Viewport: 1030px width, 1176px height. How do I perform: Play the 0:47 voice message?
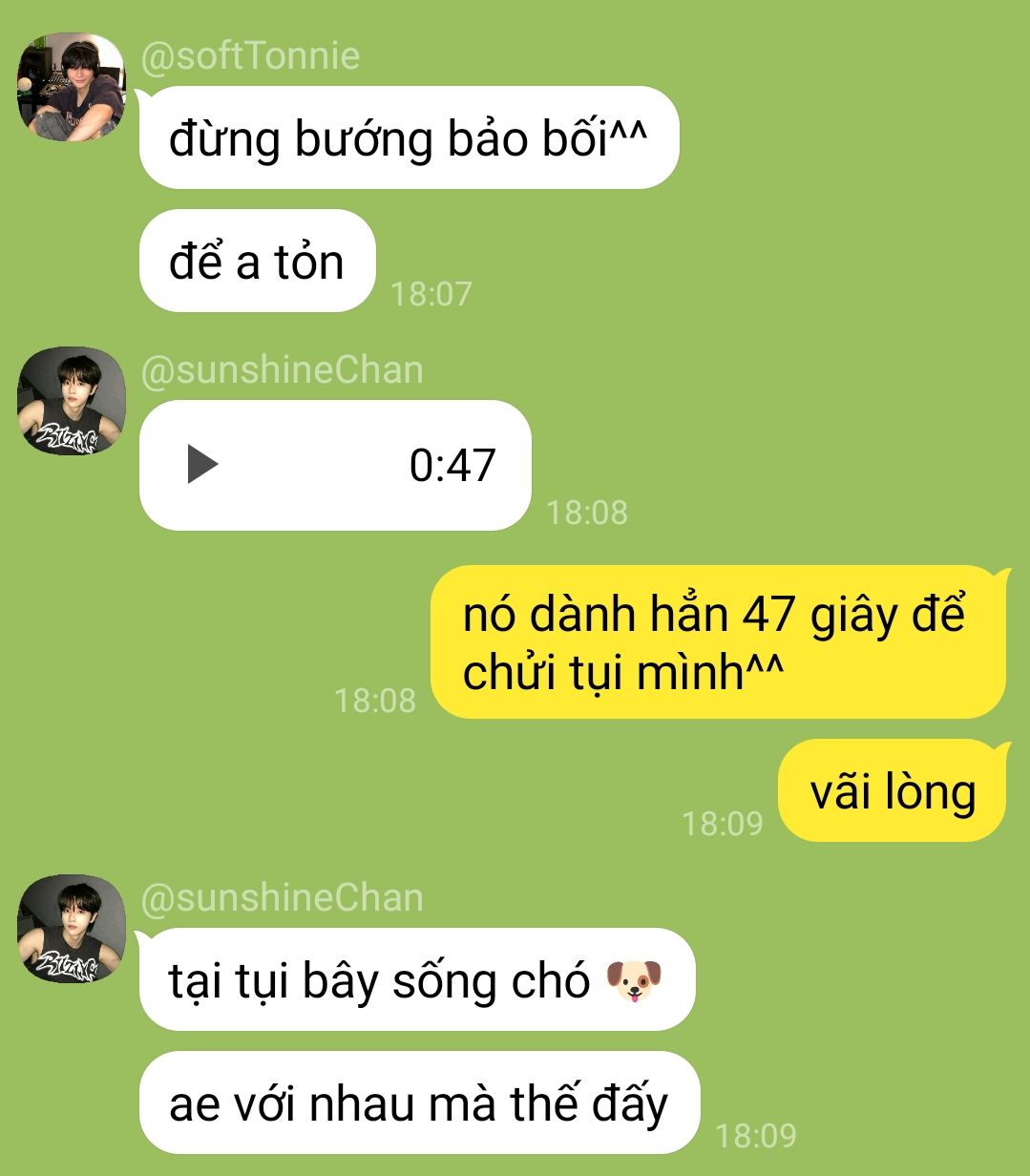(202, 465)
